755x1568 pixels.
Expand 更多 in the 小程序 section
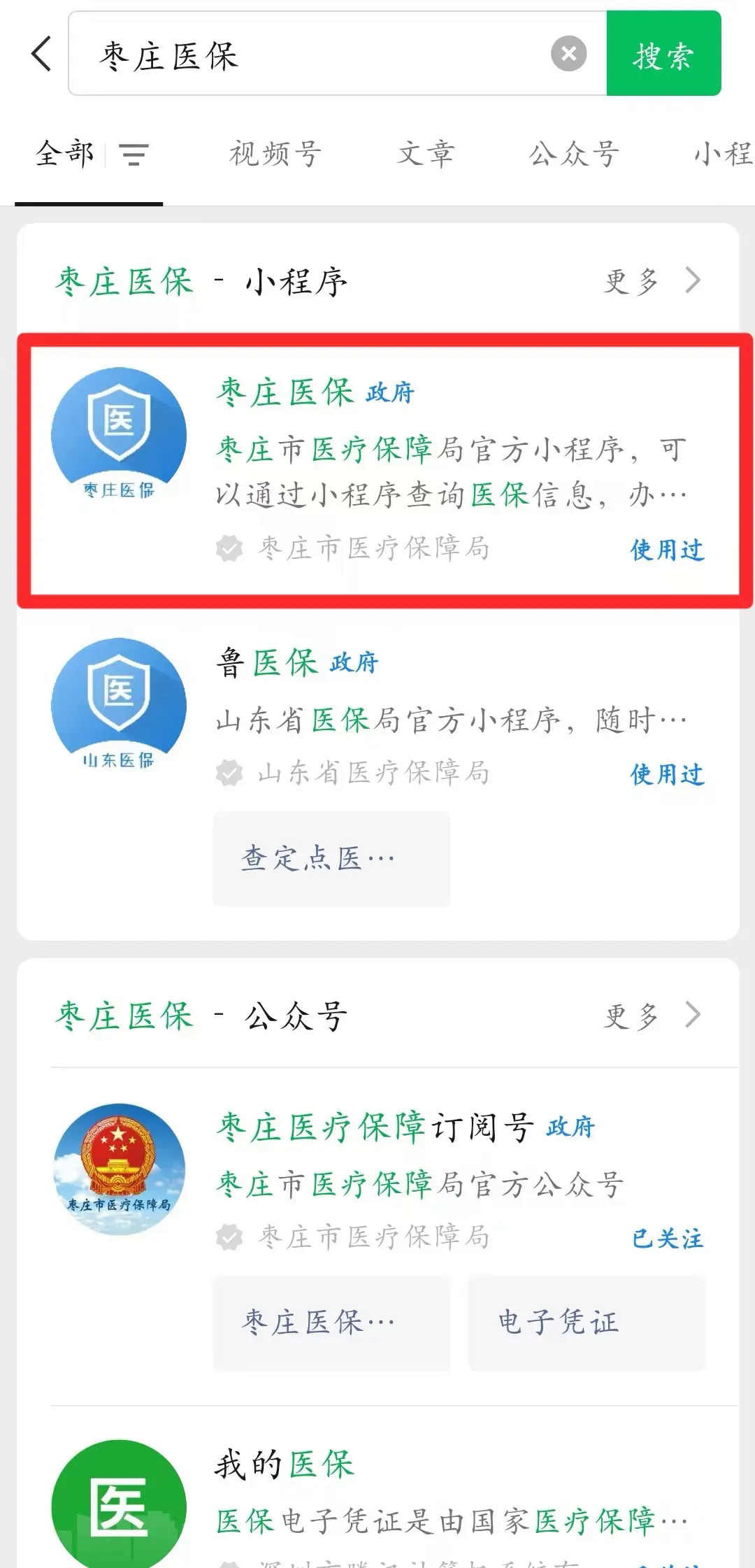[650, 280]
